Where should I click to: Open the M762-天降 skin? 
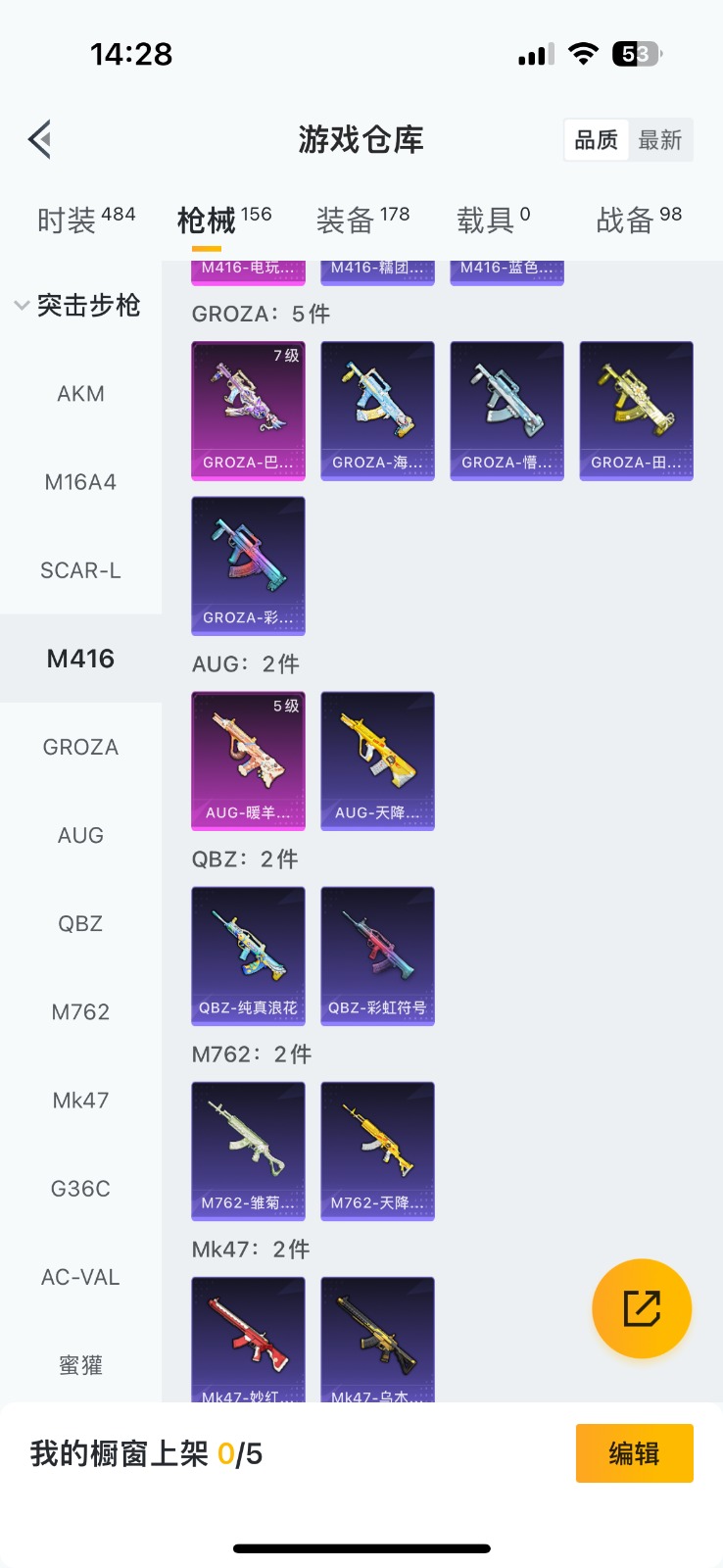(x=377, y=1151)
